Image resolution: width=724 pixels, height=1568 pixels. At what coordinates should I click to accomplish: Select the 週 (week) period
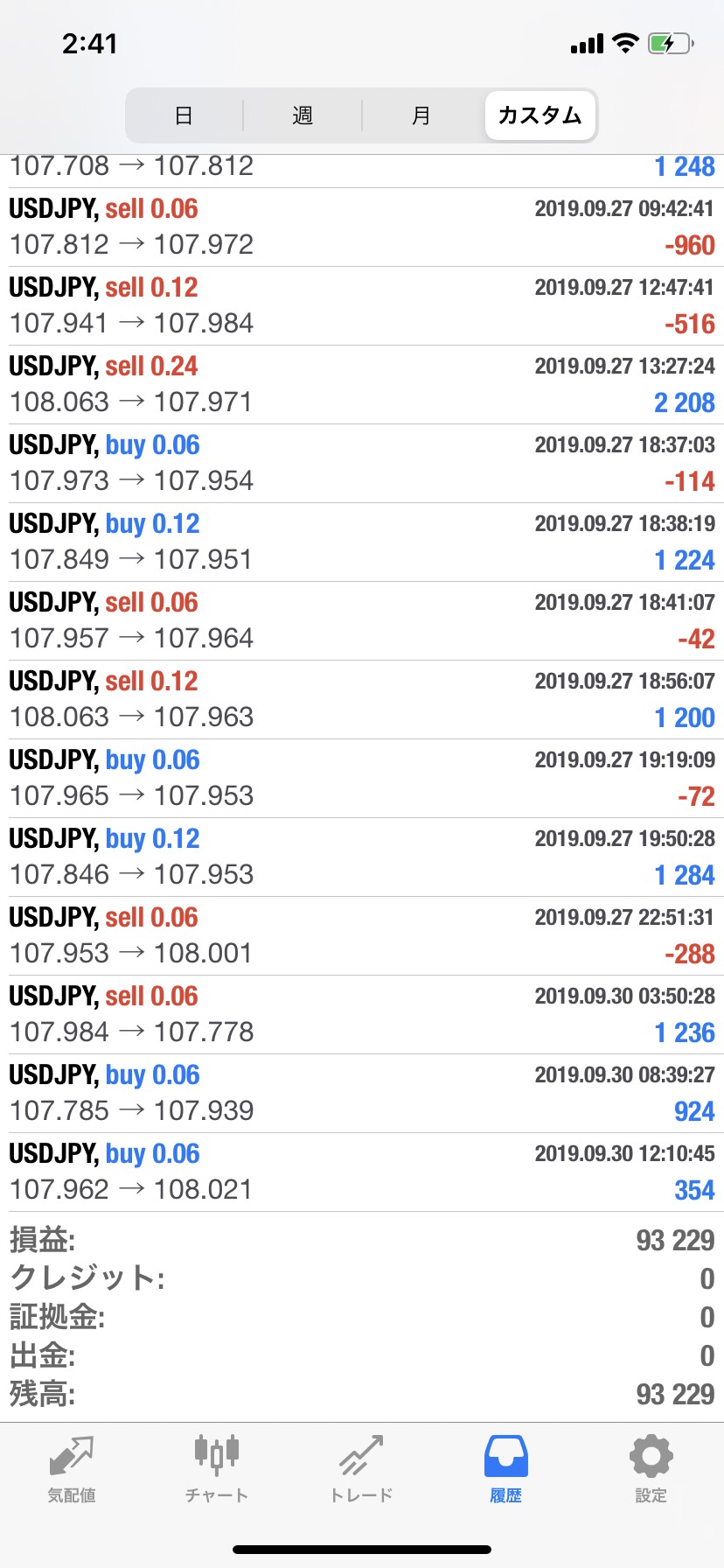coord(303,115)
